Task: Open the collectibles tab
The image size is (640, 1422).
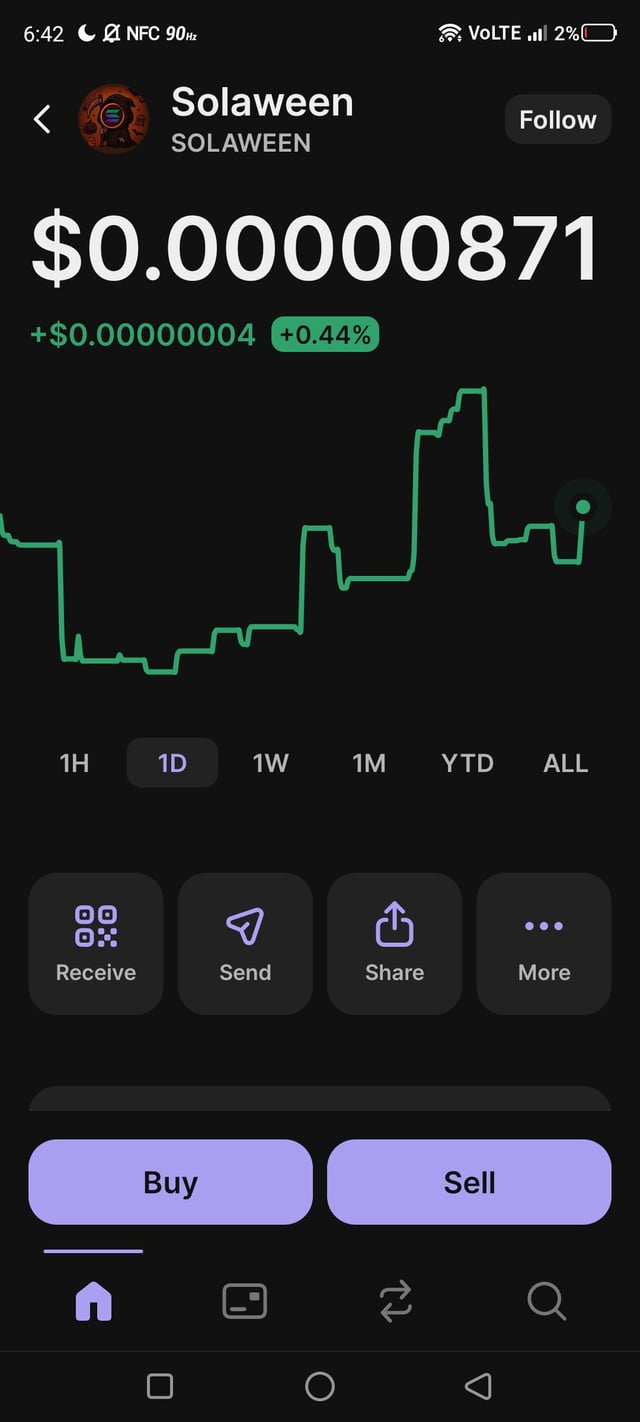Action: tap(244, 1301)
